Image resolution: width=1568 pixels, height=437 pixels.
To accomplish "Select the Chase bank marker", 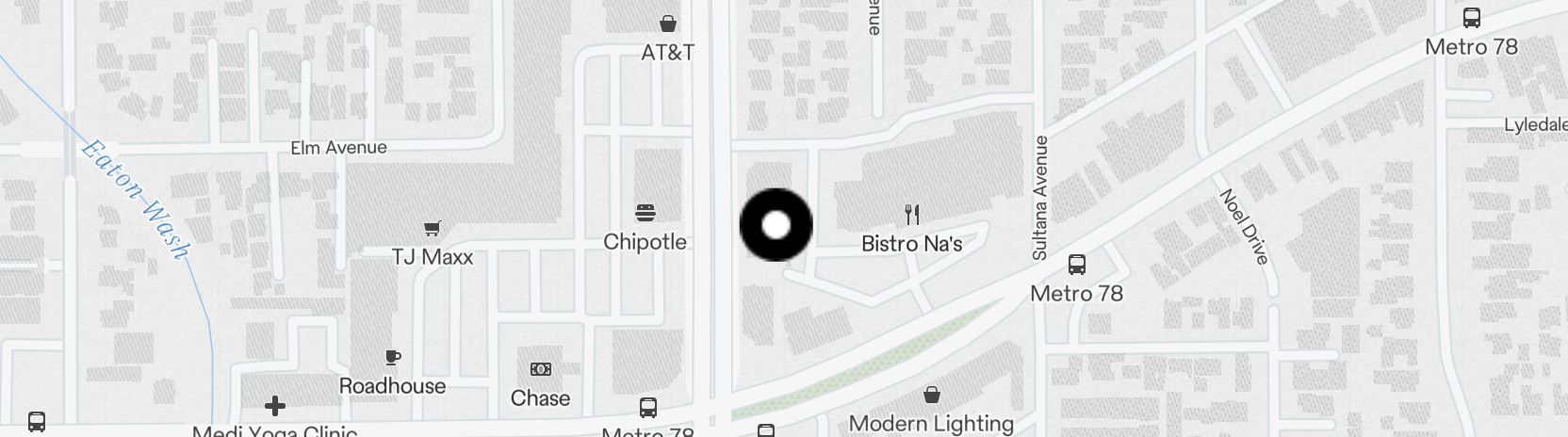I will 541,369.
